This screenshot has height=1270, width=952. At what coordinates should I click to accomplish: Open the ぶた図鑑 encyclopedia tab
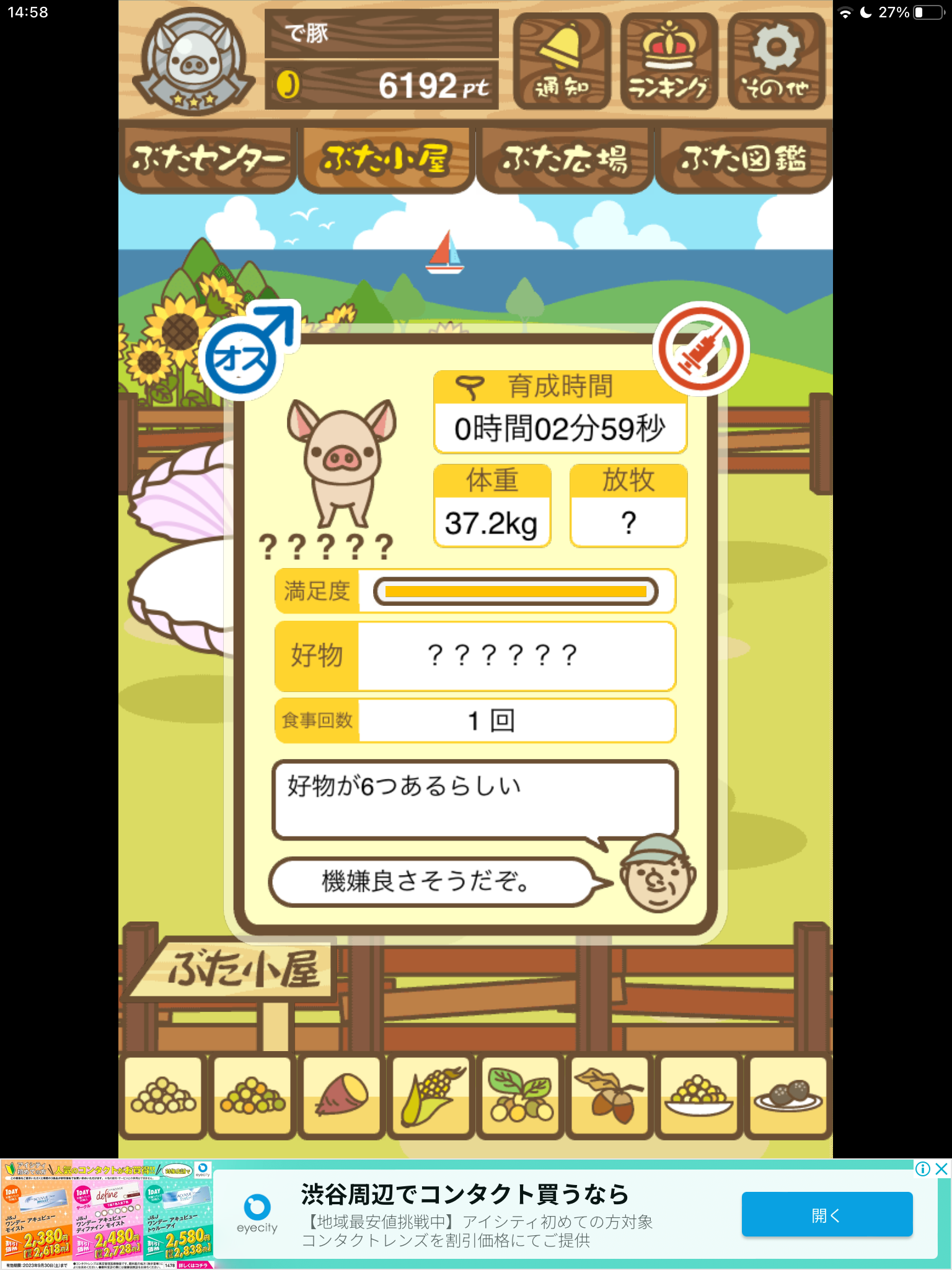[744, 159]
